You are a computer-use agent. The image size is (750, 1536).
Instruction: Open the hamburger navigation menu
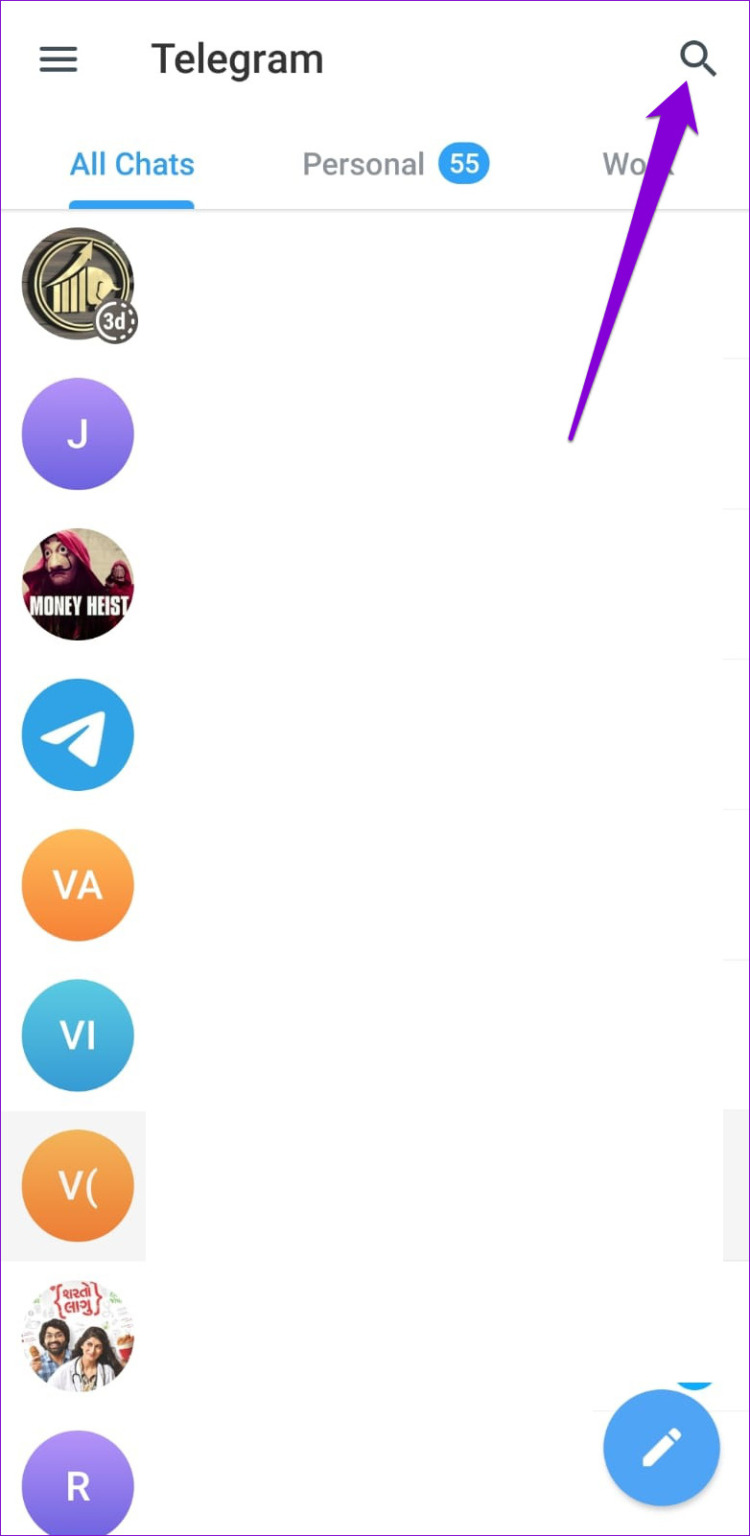pyautogui.click(x=57, y=59)
